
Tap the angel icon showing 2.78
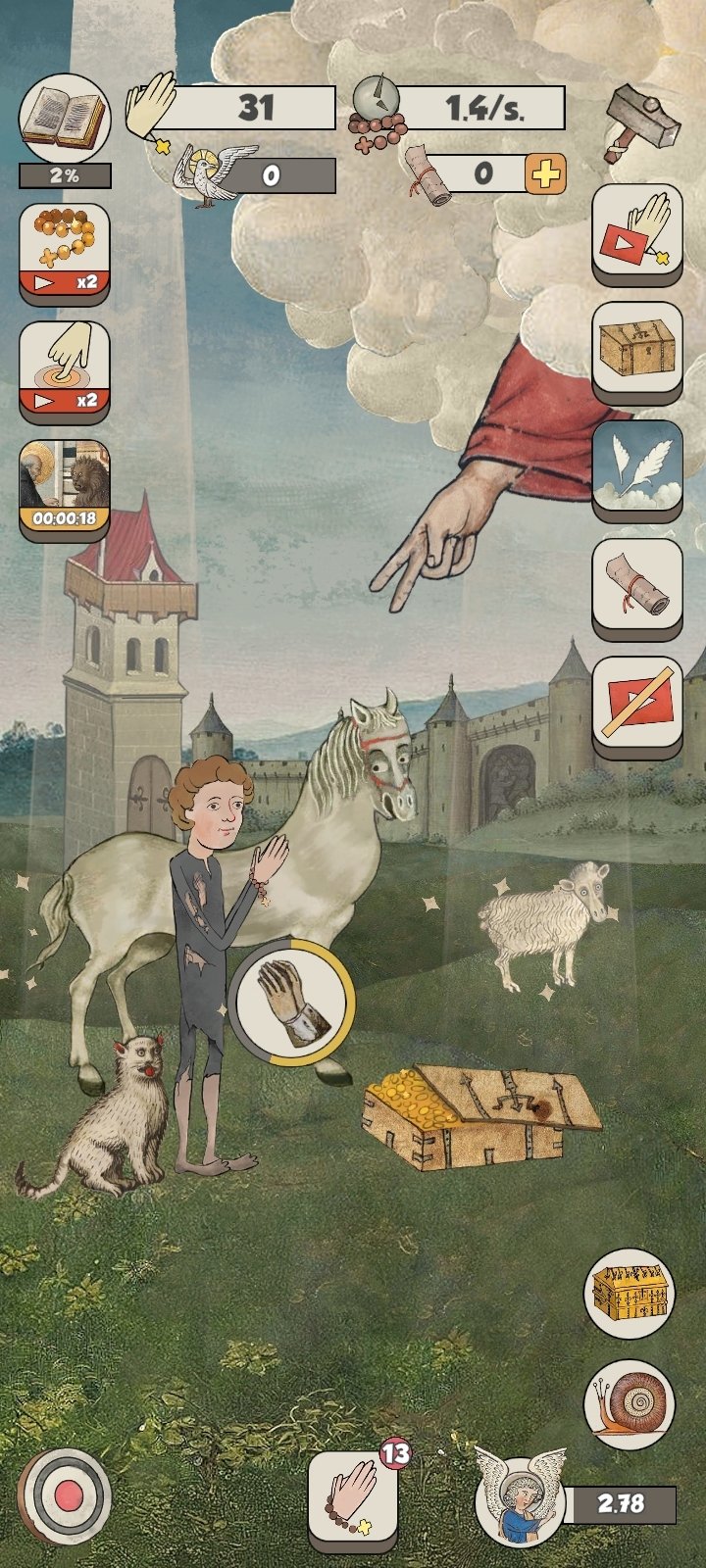click(520, 1496)
